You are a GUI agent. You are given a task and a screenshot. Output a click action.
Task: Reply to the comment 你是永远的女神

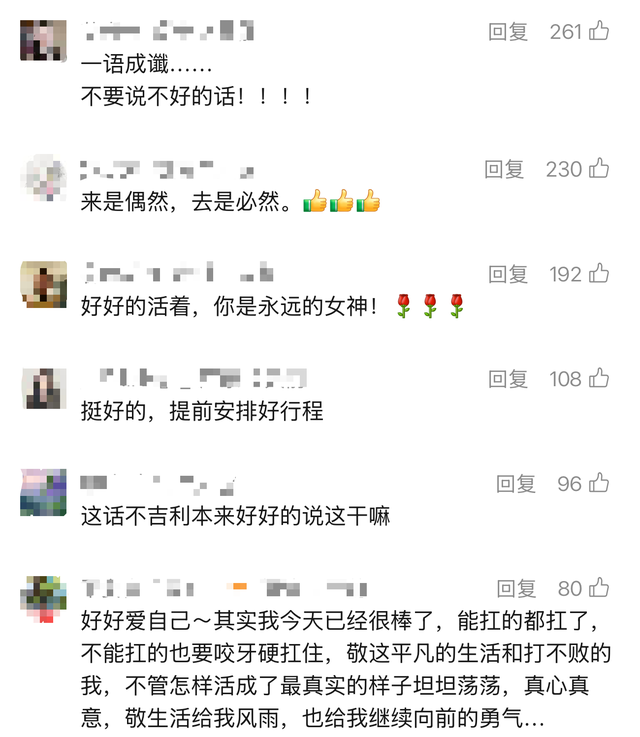tap(507, 274)
